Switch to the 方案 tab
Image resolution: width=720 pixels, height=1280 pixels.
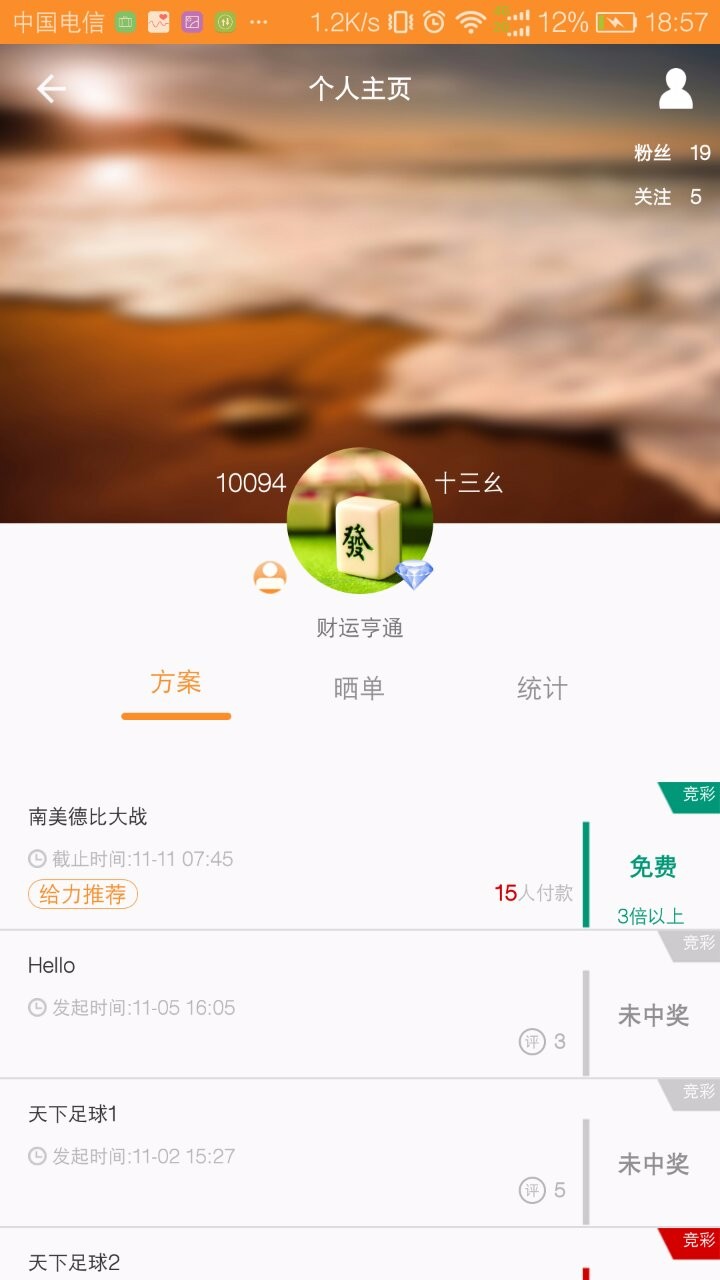(x=176, y=685)
